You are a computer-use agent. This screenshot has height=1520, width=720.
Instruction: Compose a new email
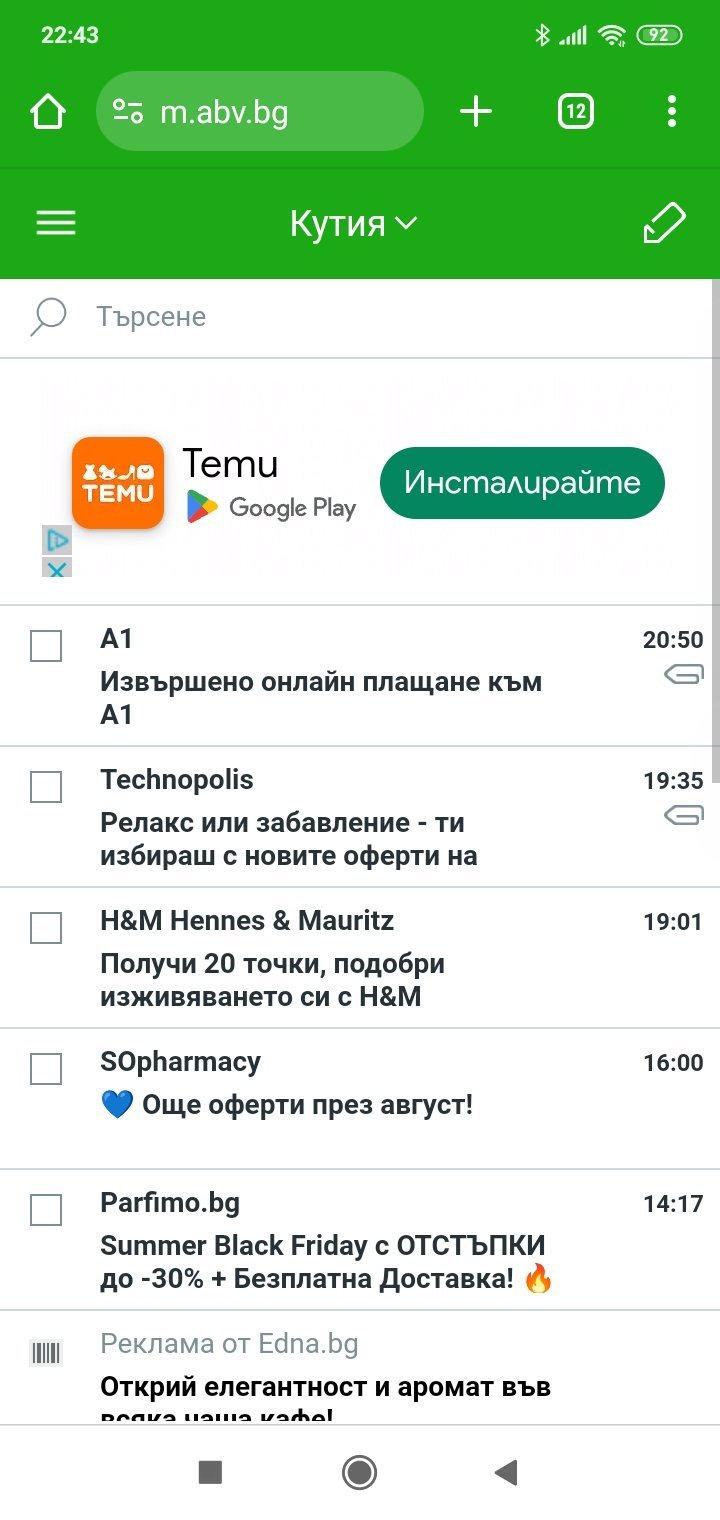(664, 223)
